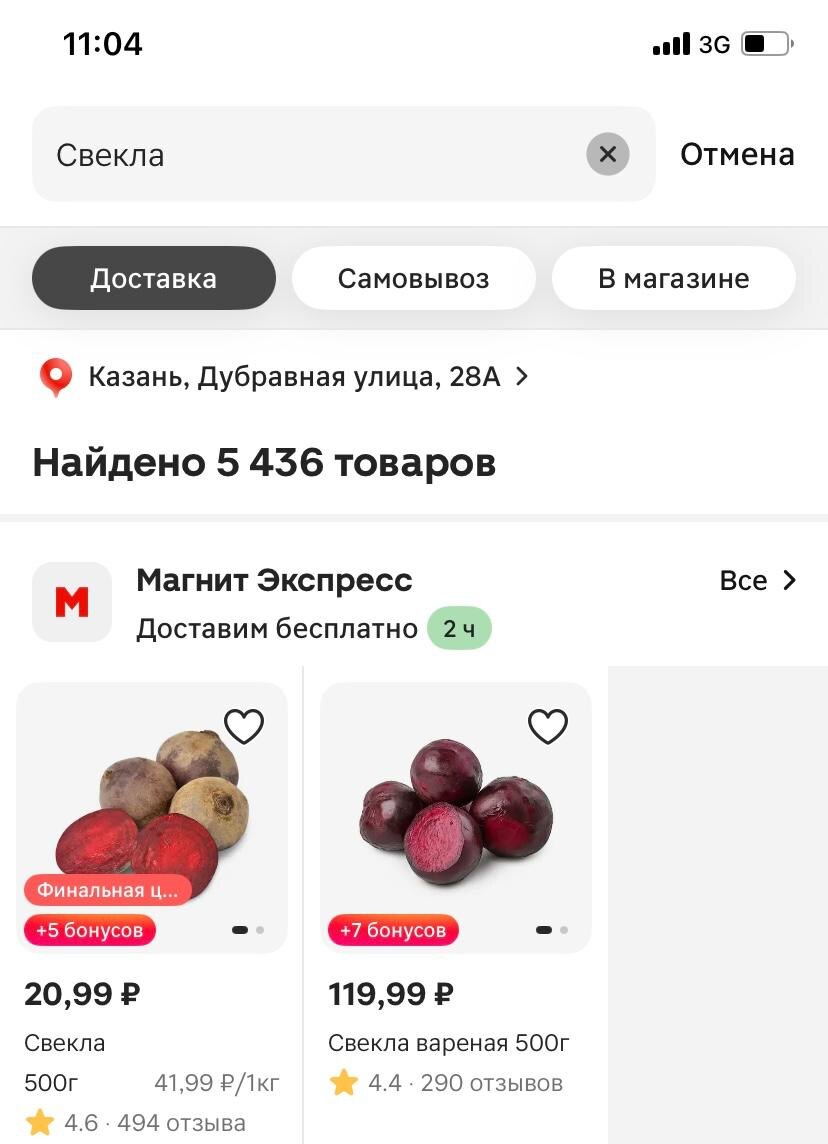
Task: Clear the search field using the X icon
Action: 608,154
